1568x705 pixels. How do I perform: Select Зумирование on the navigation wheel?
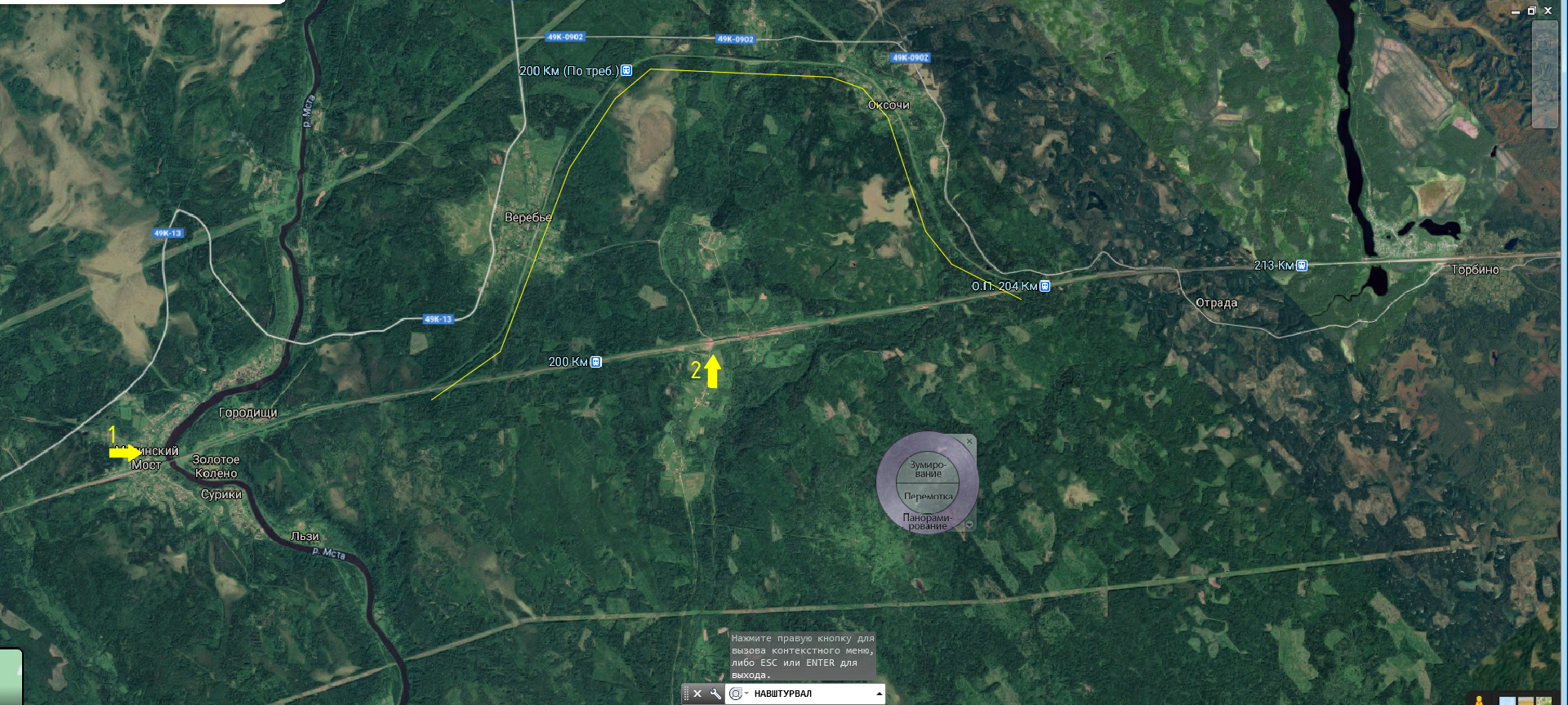click(x=928, y=468)
